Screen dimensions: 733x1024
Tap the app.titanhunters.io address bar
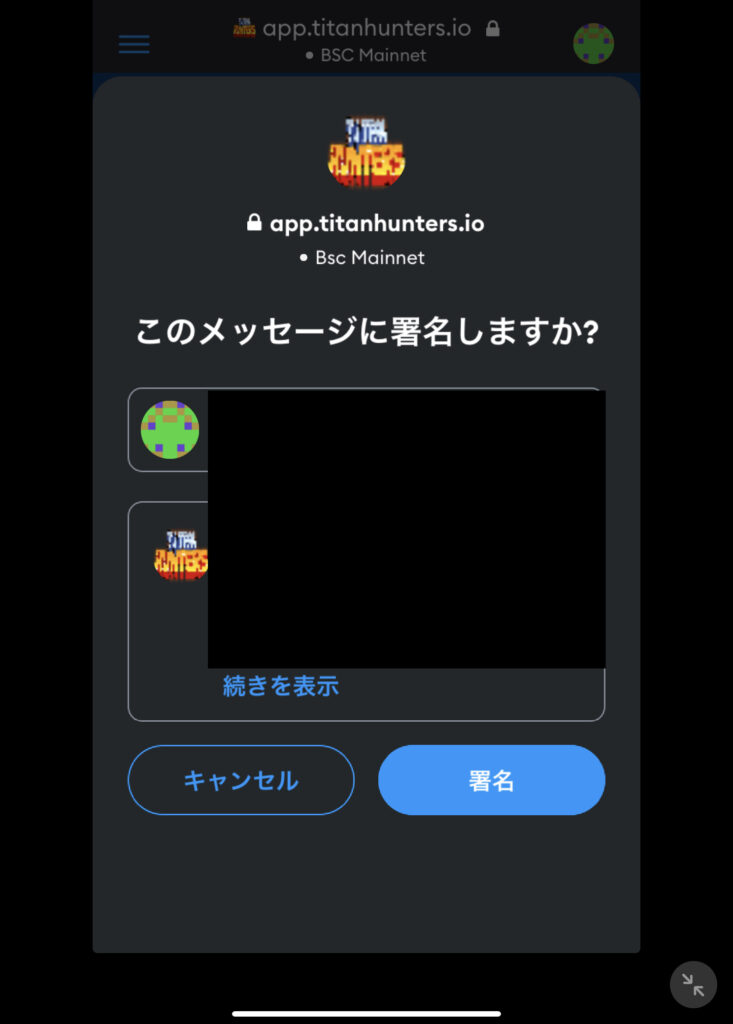click(x=366, y=28)
